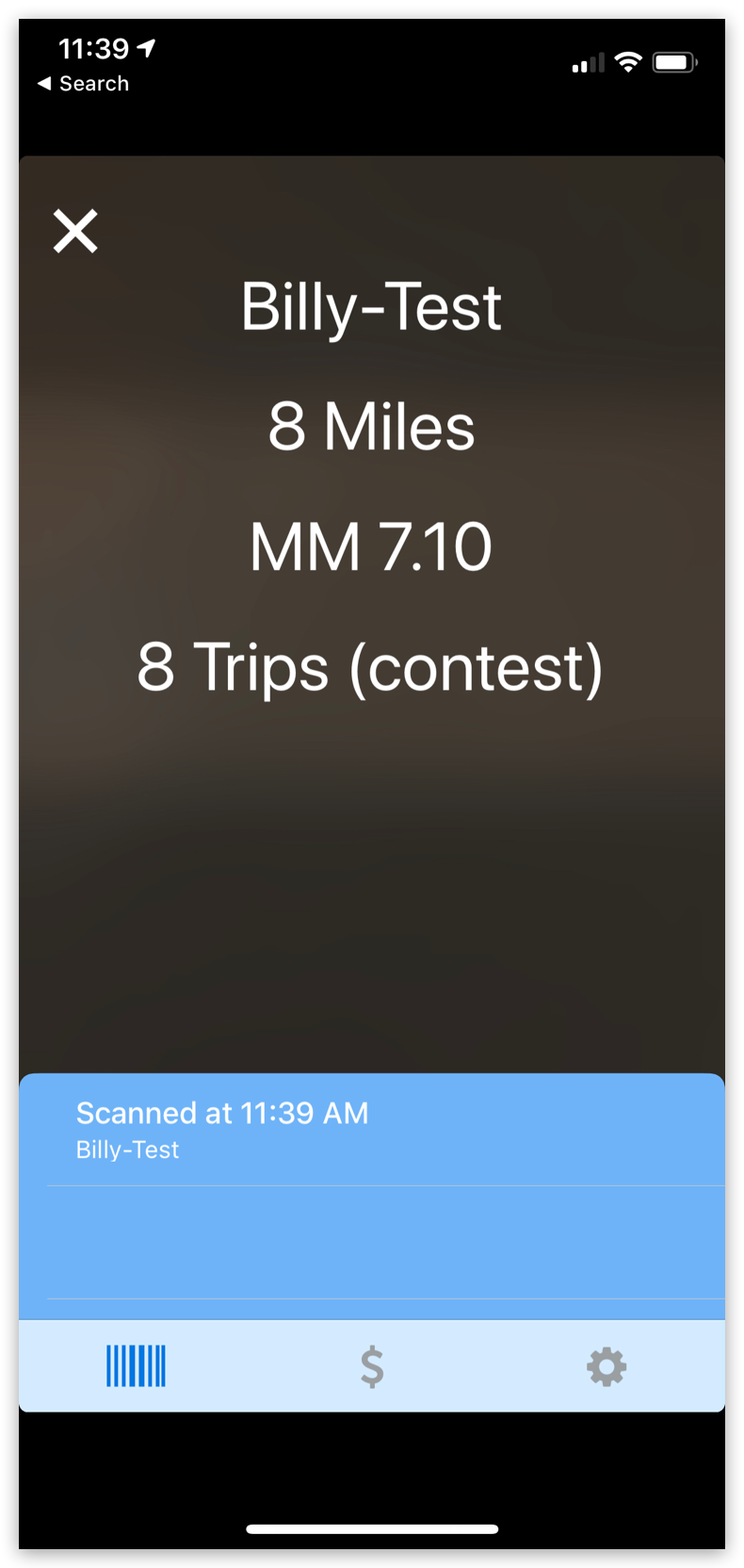Switch to the barcode scanner tab

pos(136,1365)
